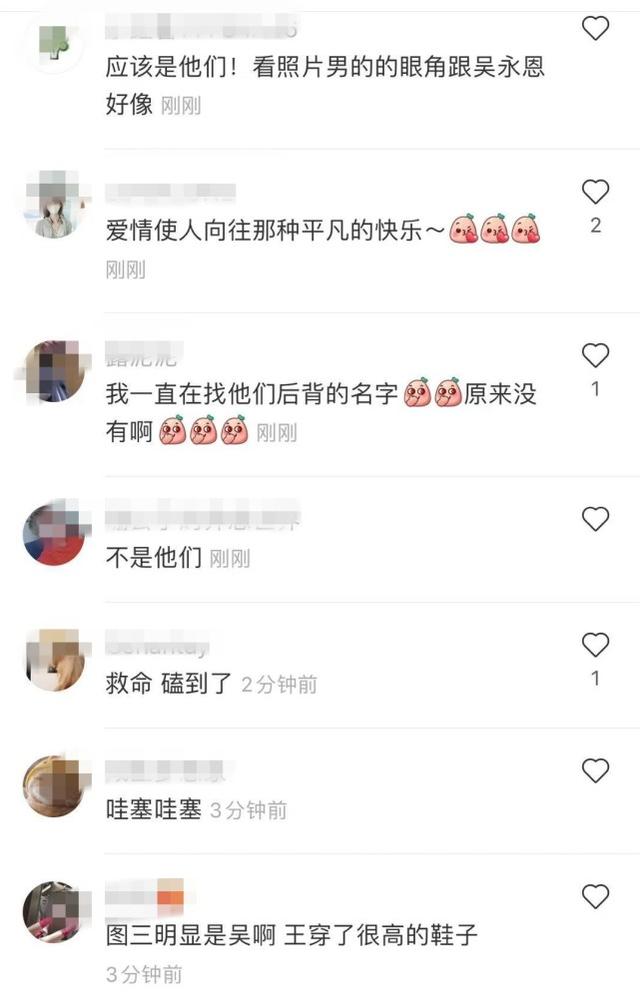Like the comment 救命 磕到了
Screen dimensions: 640x995
(595, 644)
